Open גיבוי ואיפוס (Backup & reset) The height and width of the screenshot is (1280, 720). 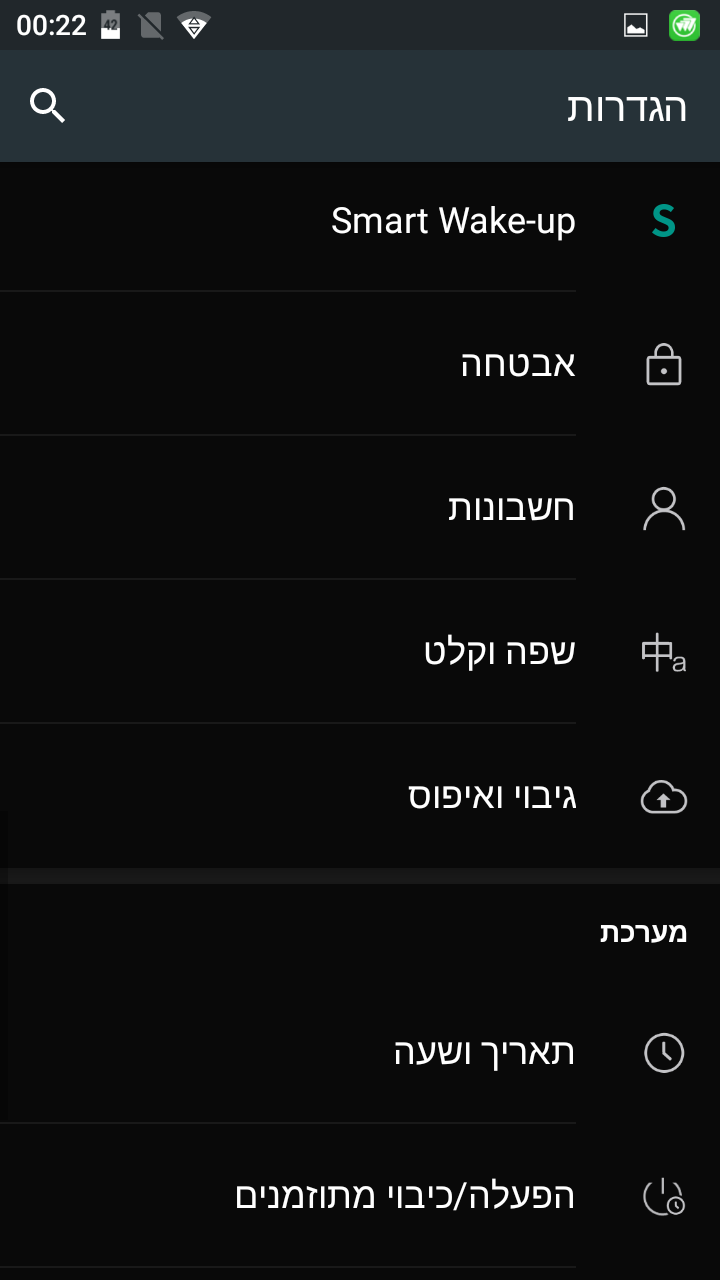[492, 796]
